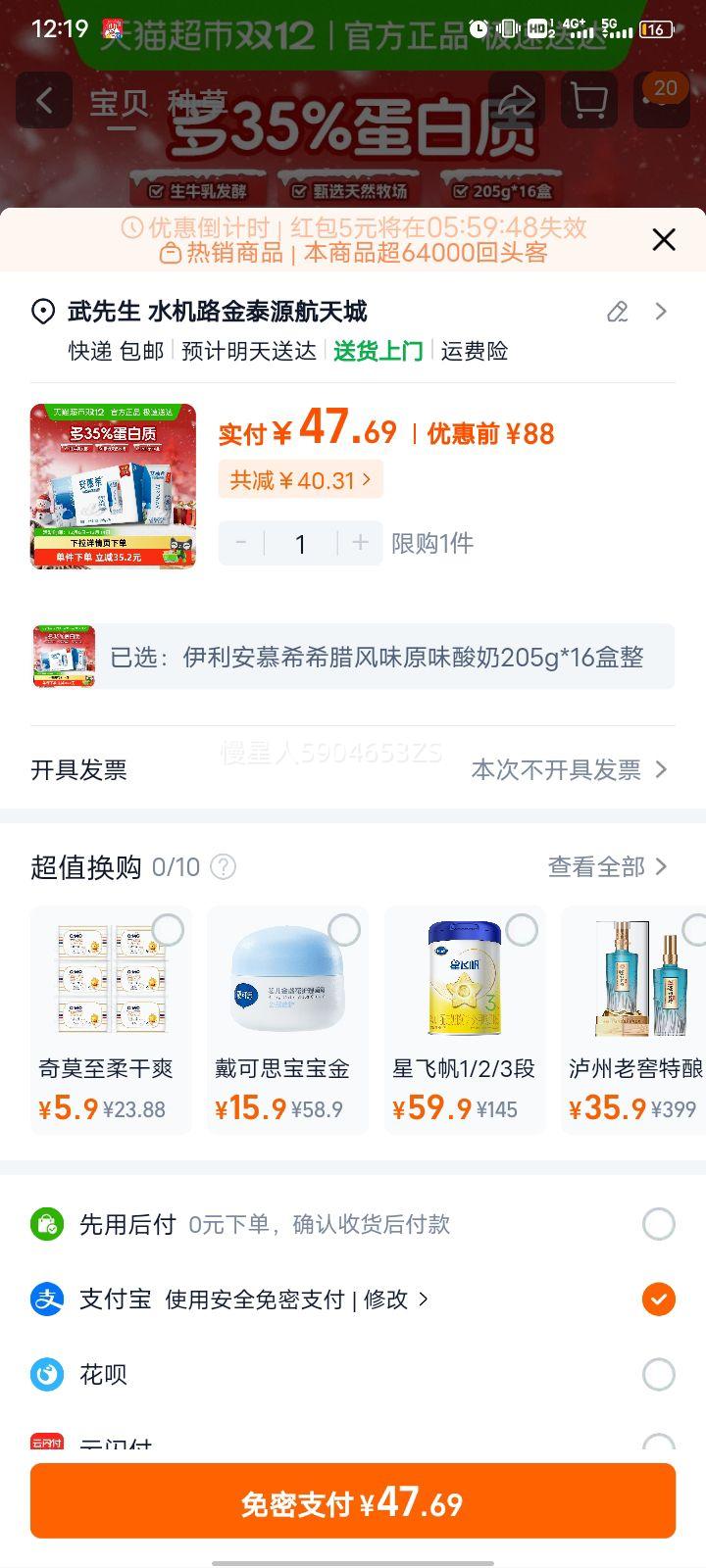Increase quantity with the plus stepper
The image size is (706, 1568).
360,543
